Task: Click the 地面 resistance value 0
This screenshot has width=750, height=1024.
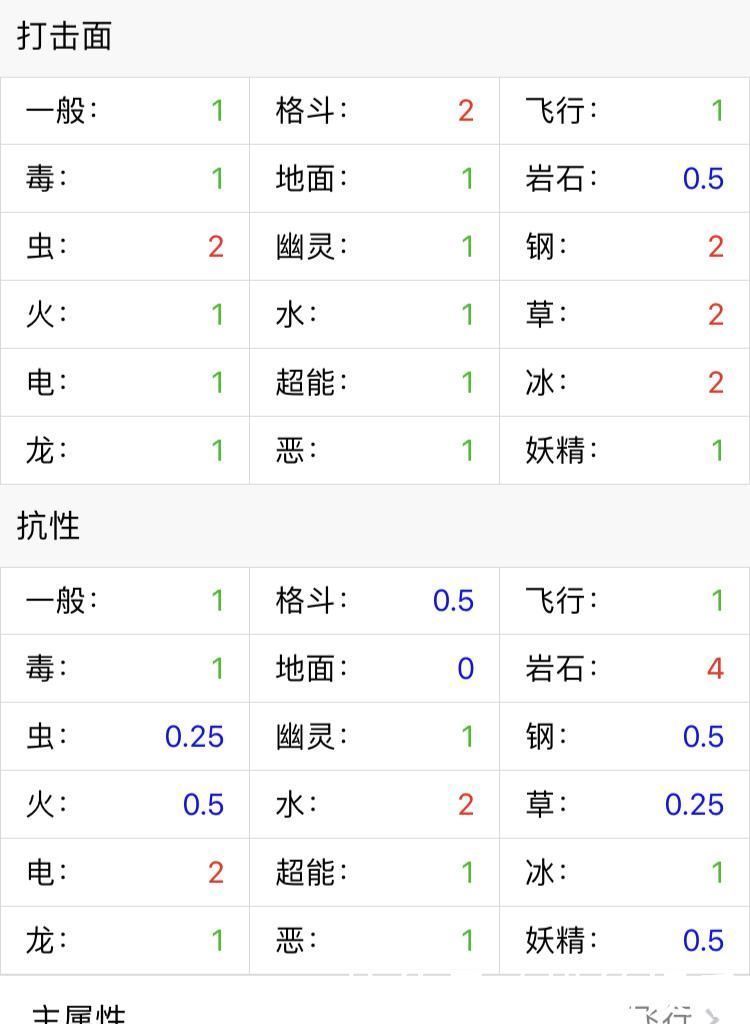Action: point(375,669)
